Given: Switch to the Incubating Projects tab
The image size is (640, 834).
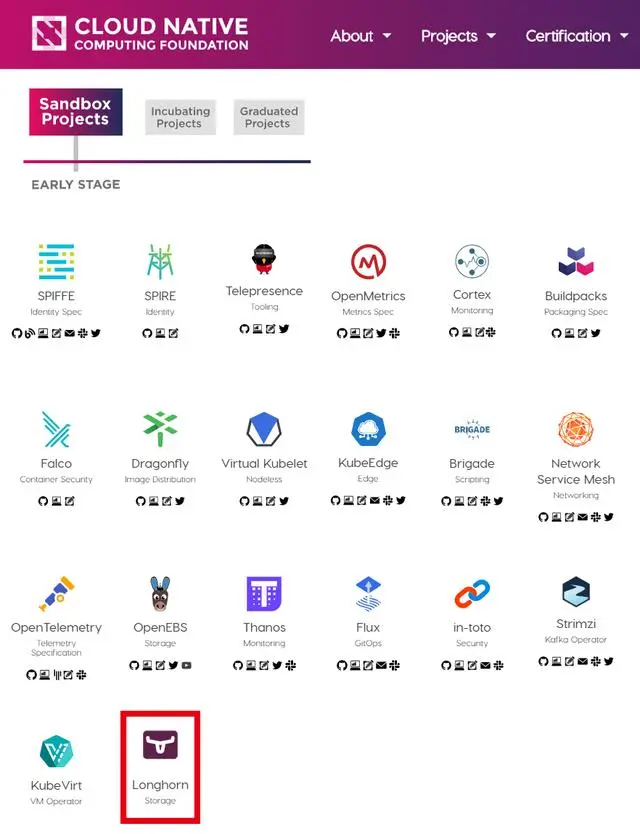Looking at the screenshot, I should pos(180,118).
